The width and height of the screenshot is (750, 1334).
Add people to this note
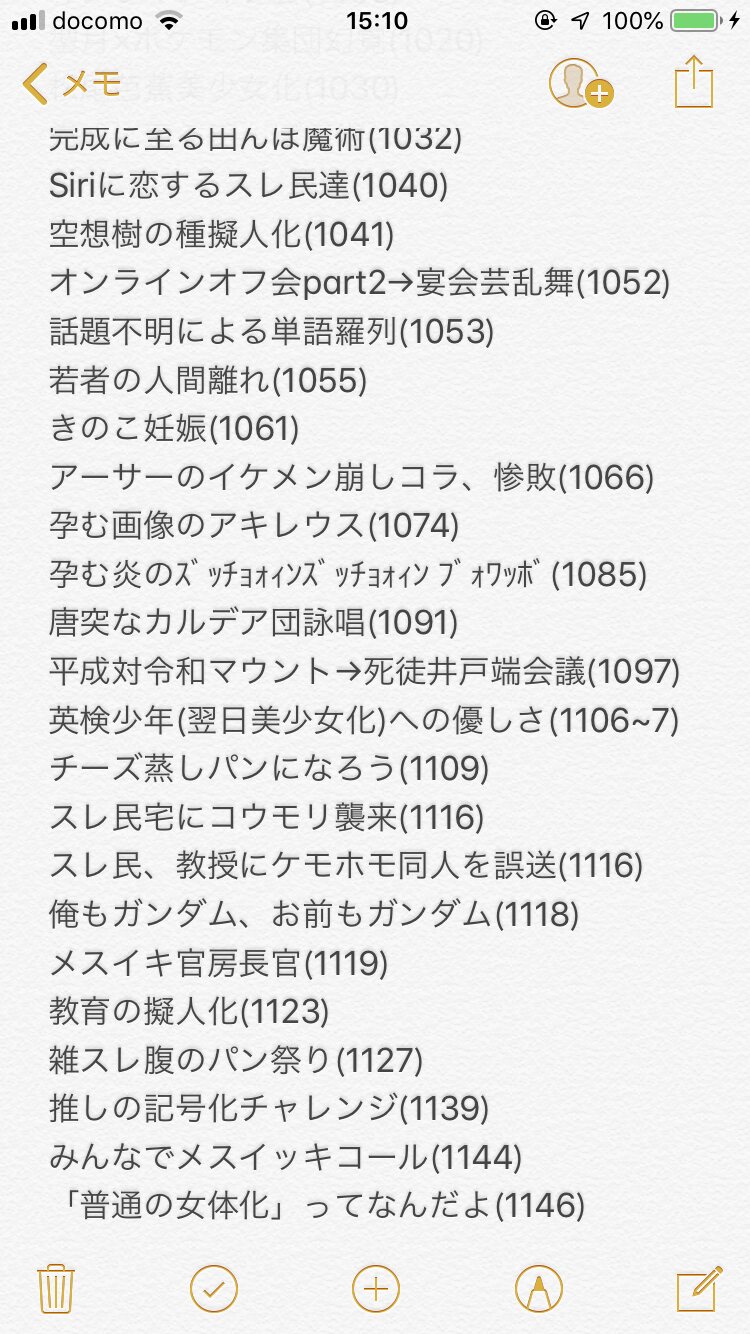click(580, 85)
